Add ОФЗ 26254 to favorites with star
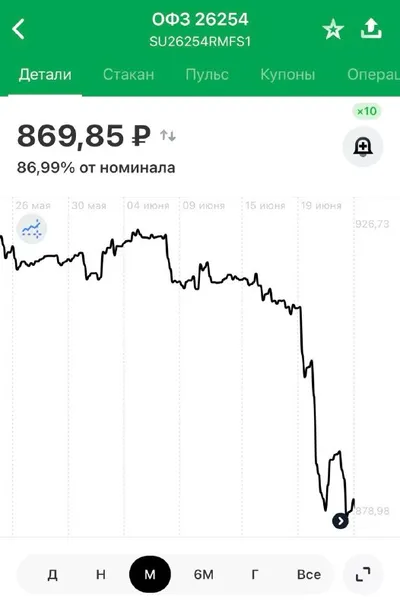Viewport: 400px width, 608px height. tap(333, 29)
